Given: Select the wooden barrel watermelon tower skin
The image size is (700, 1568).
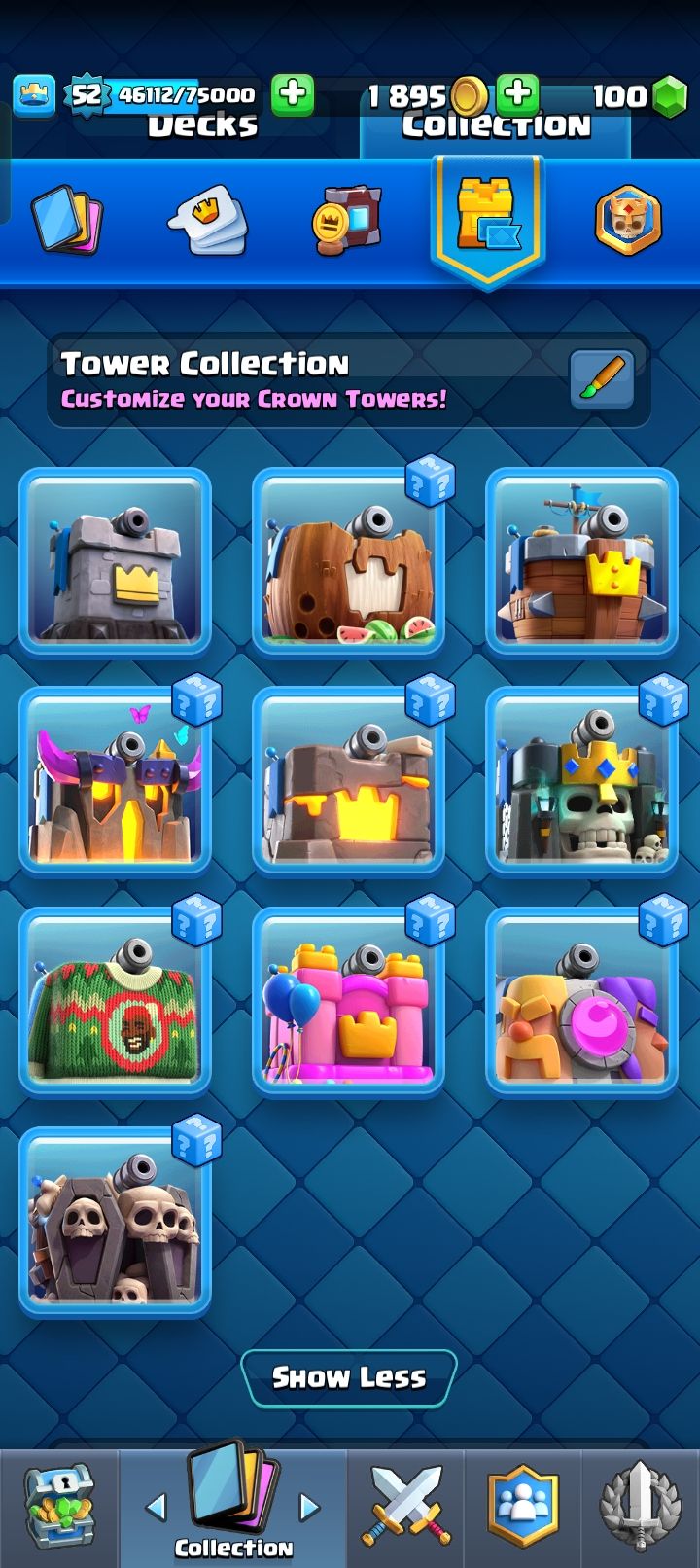Looking at the screenshot, I should pyautogui.click(x=348, y=562).
